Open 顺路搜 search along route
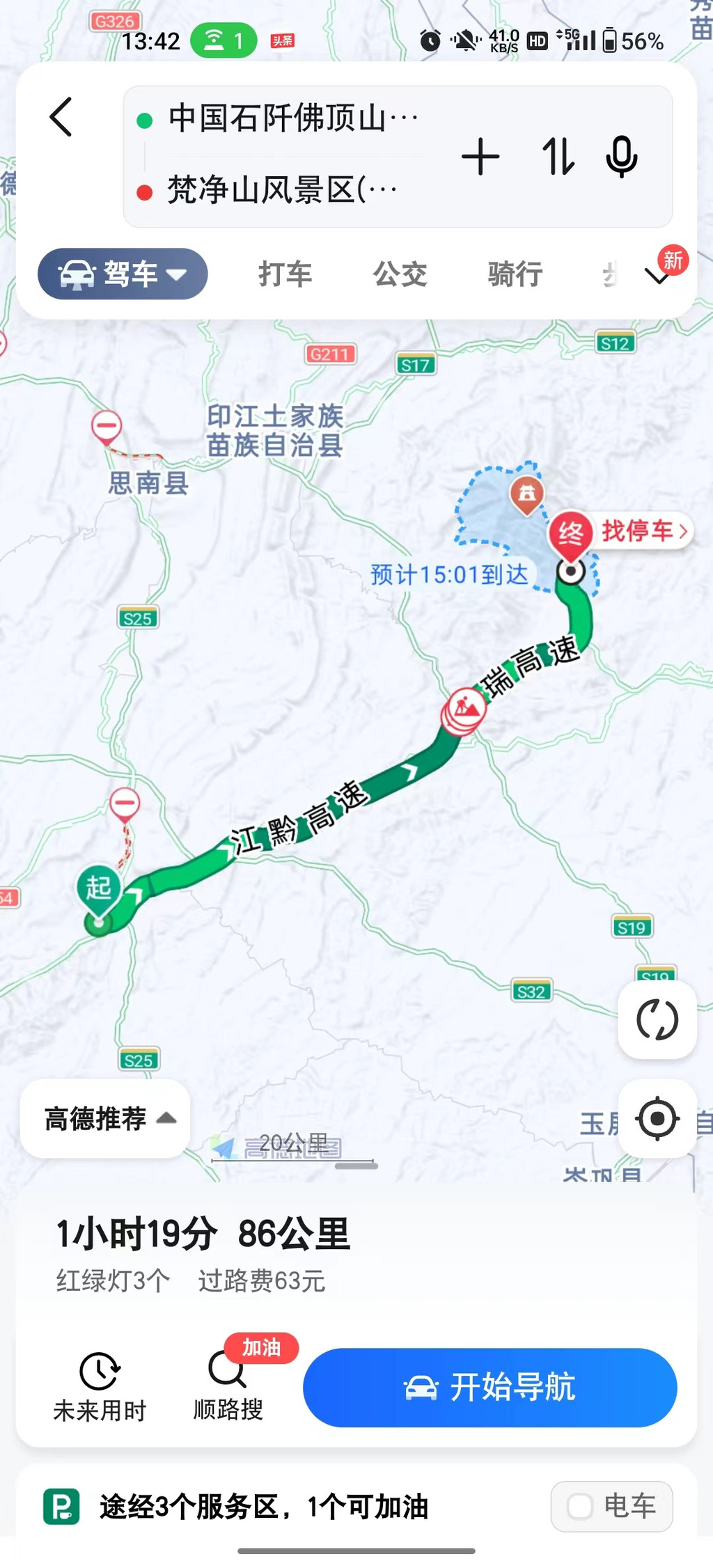This screenshot has height=1568, width=713. 228,1386
